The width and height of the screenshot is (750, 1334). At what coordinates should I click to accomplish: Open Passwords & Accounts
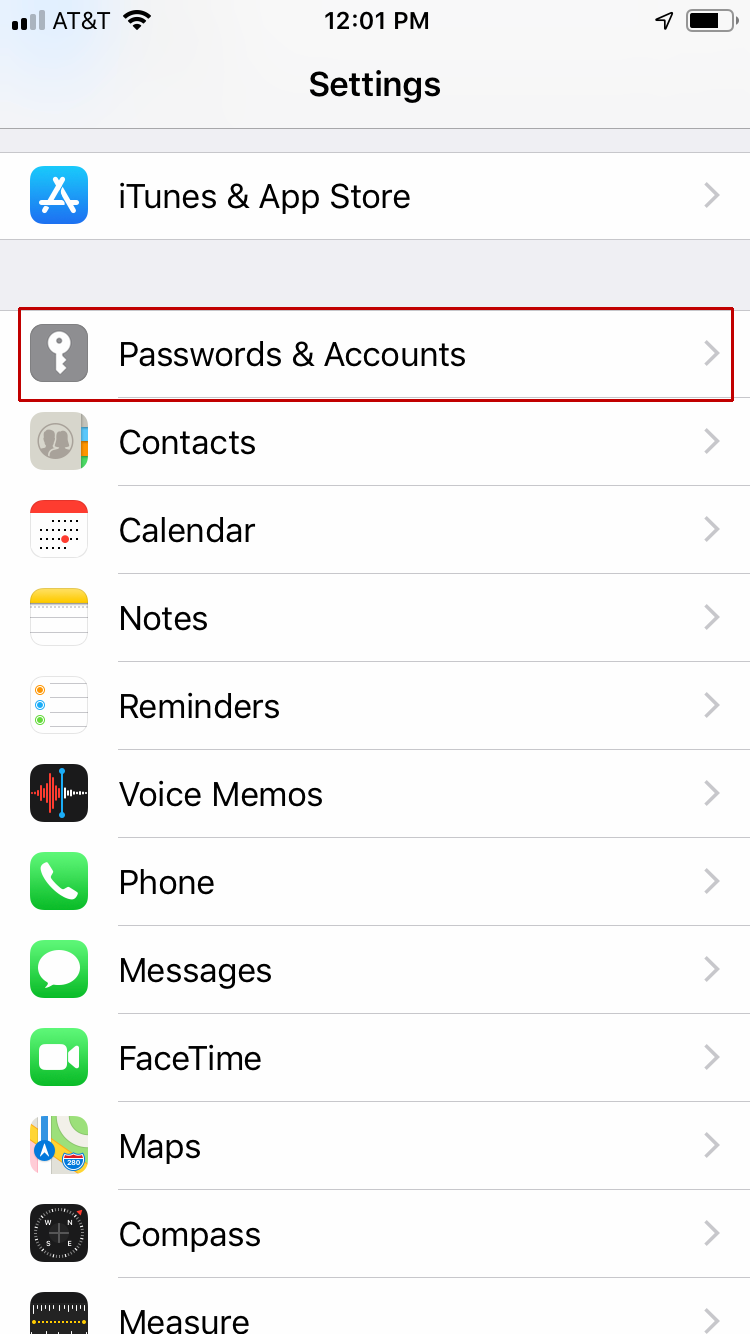tap(375, 354)
